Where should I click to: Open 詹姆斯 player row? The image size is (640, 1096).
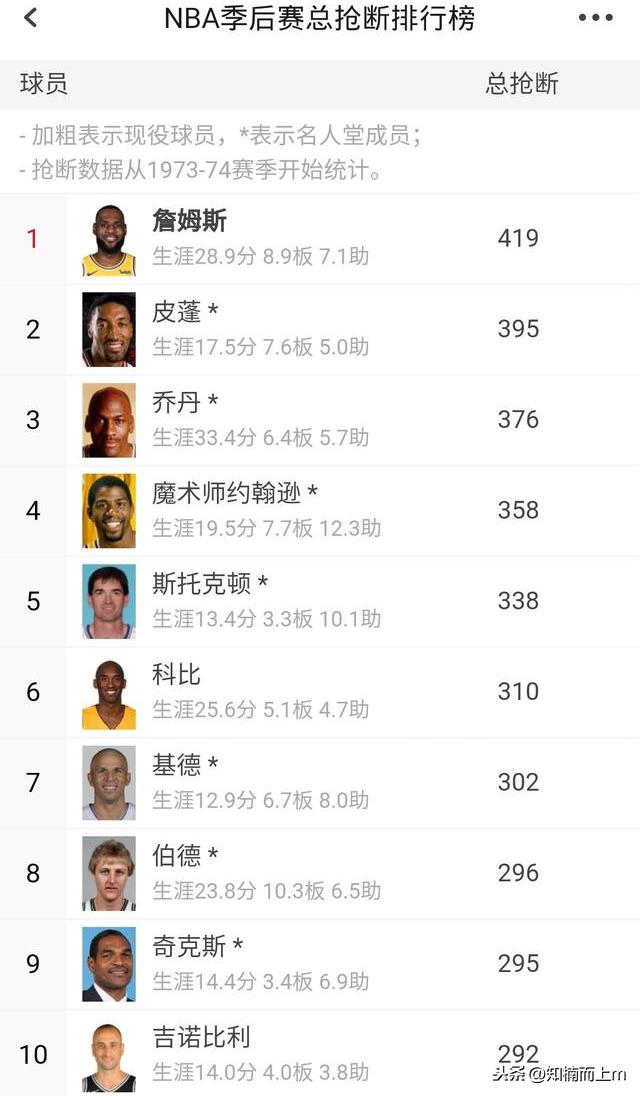(x=320, y=239)
